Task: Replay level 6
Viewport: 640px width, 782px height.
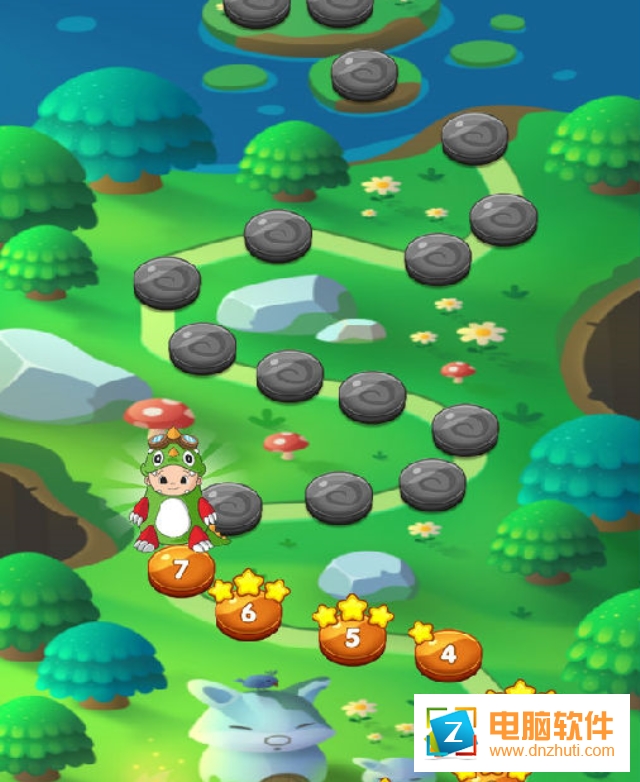Action: (x=248, y=614)
